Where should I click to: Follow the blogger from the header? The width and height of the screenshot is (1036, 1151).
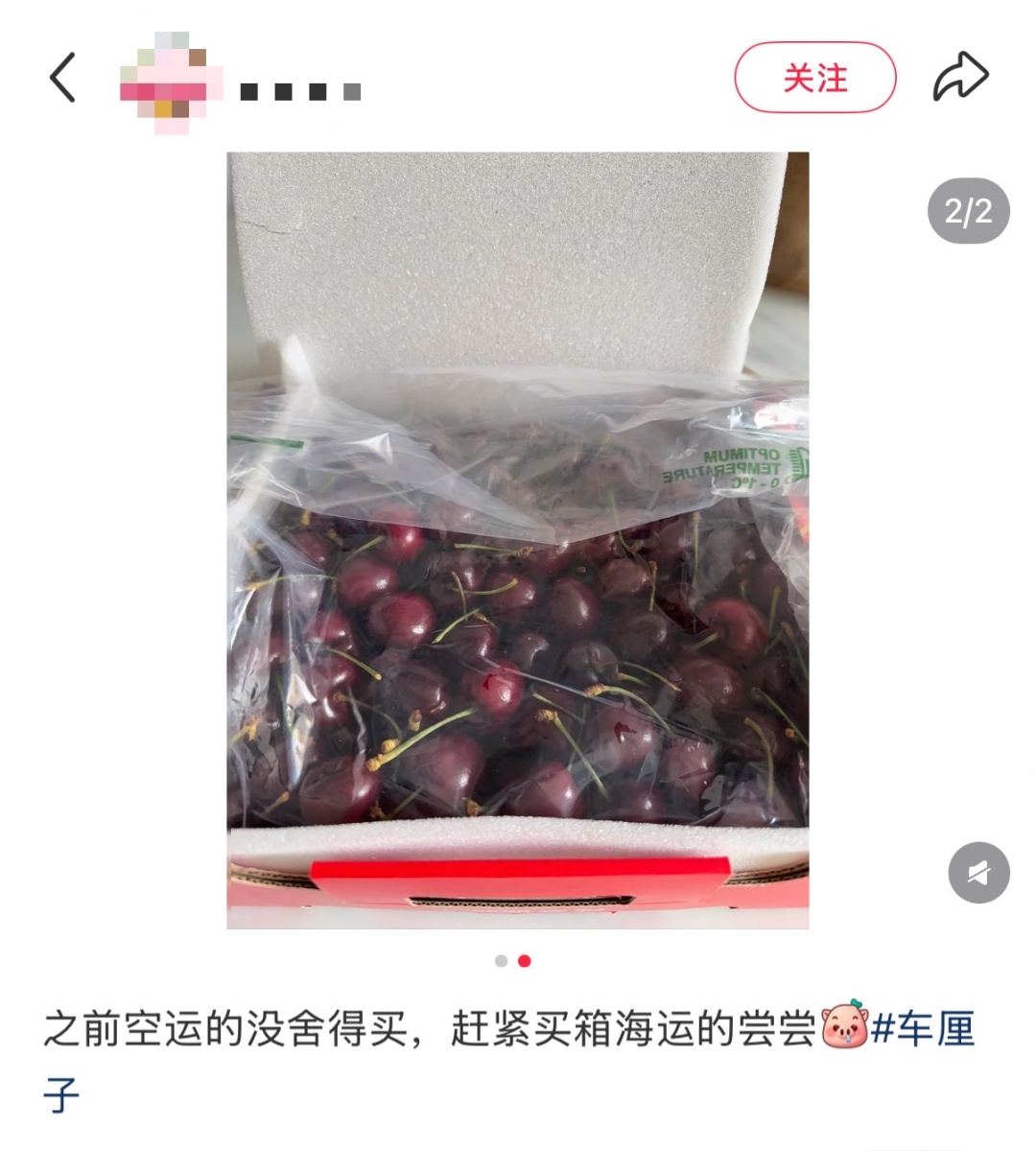click(x=813, y=80)
